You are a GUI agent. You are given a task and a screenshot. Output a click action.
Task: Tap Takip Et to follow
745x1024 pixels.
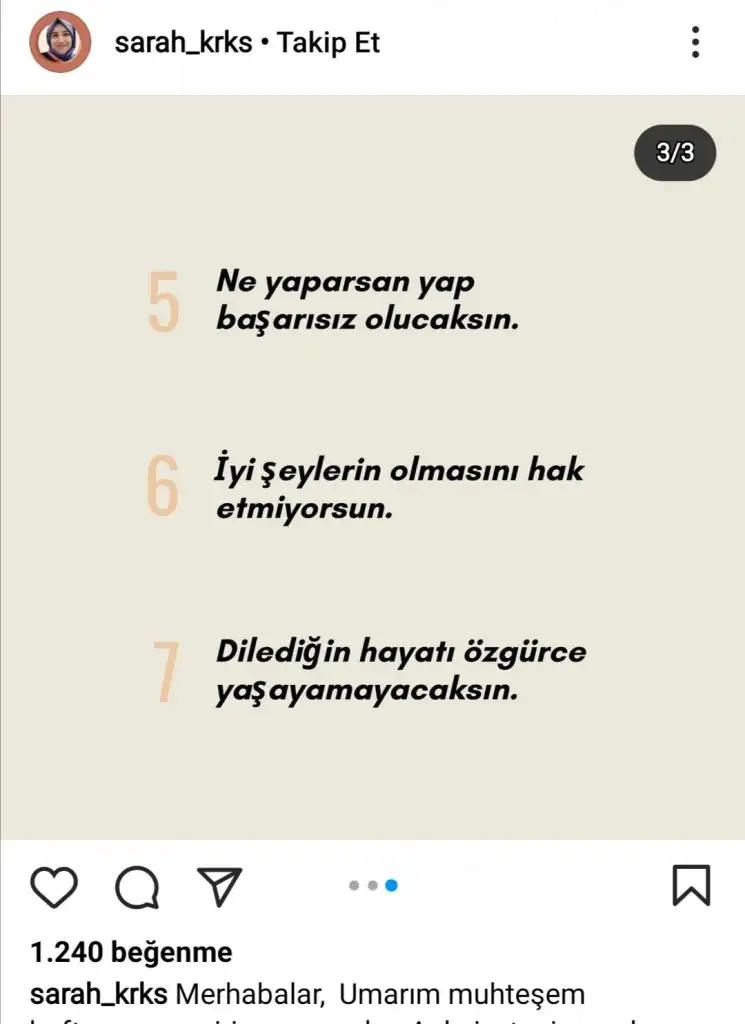click(329, 43)
